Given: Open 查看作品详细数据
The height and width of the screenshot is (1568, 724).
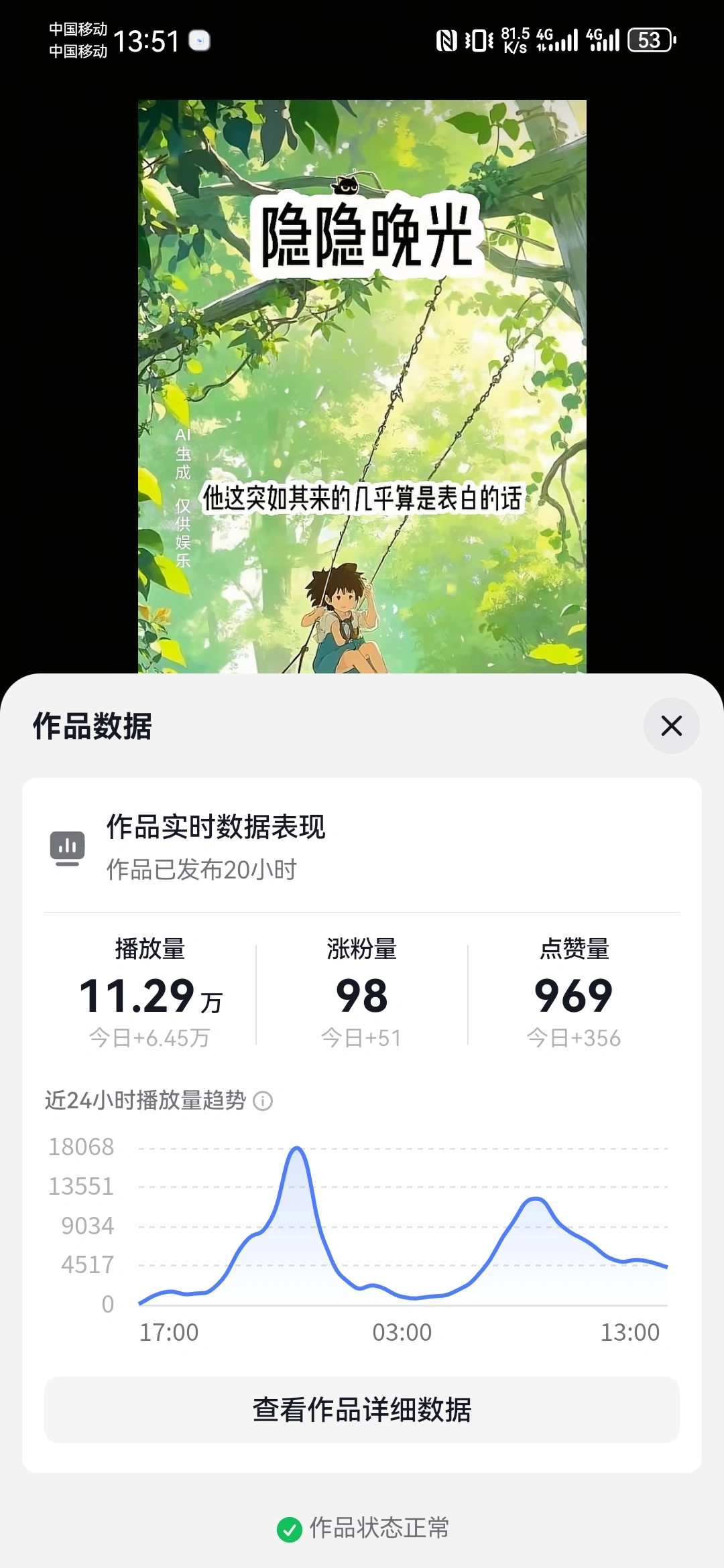Looking at the screenshot, I should 362,1409.
